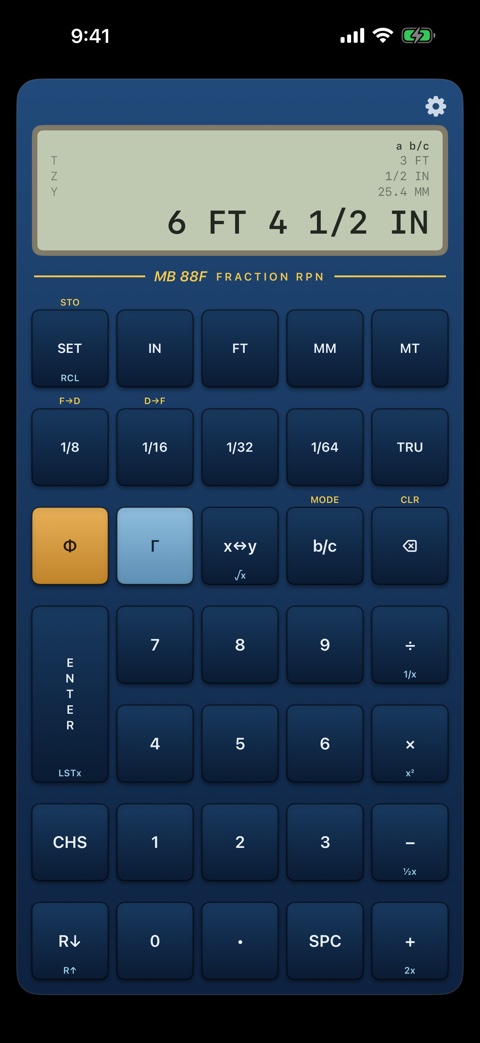Enter the decimal point
This screenshot has width=480, height=1043.
(x=240, y=941)
